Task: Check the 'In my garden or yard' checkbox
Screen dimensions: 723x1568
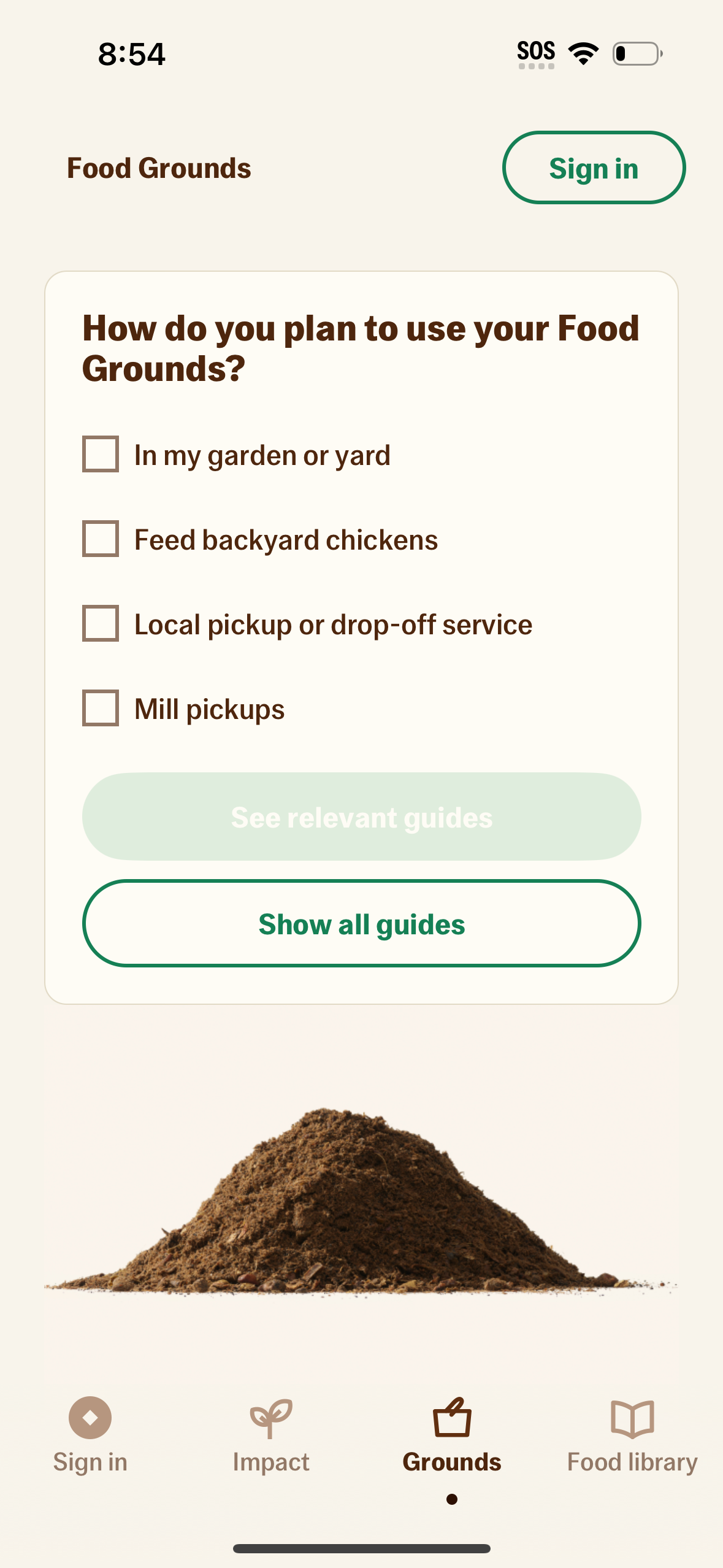Action: coord(100,454)
